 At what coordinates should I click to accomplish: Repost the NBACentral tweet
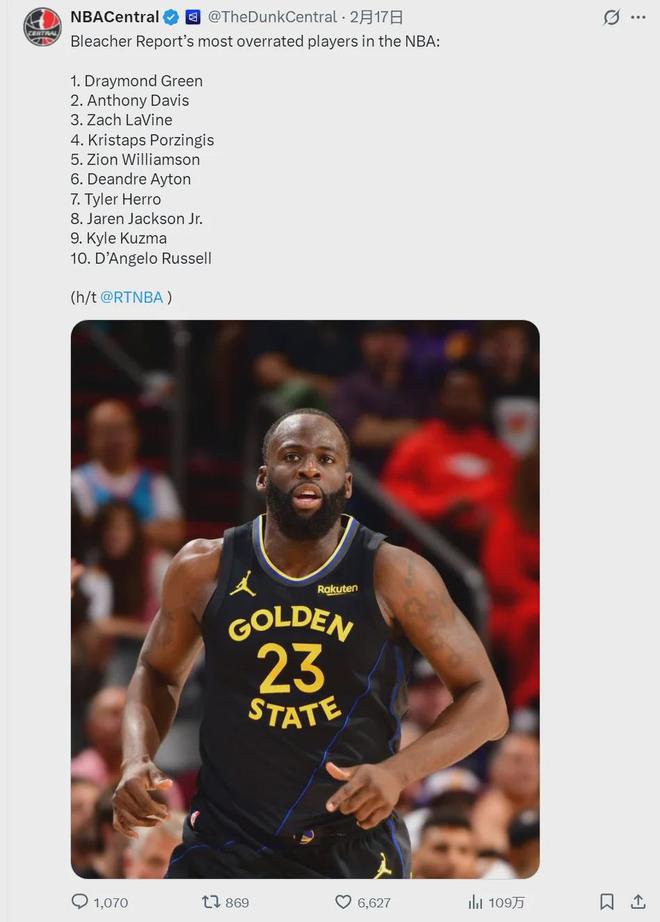[x=211, y=902]
